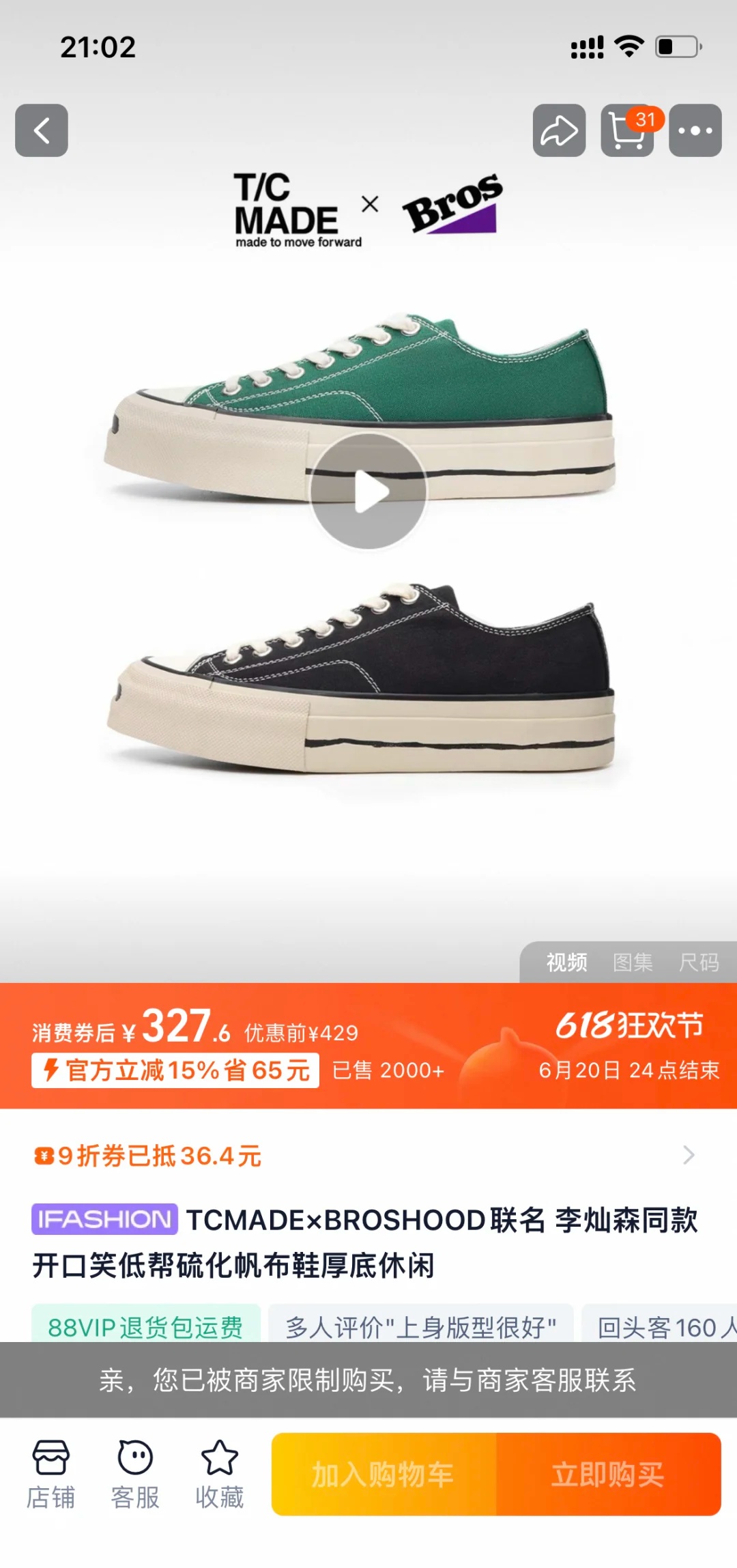The image size is (737, 1568).
Task: Switch to the 图集 tab
Action: tap(633, 963)
